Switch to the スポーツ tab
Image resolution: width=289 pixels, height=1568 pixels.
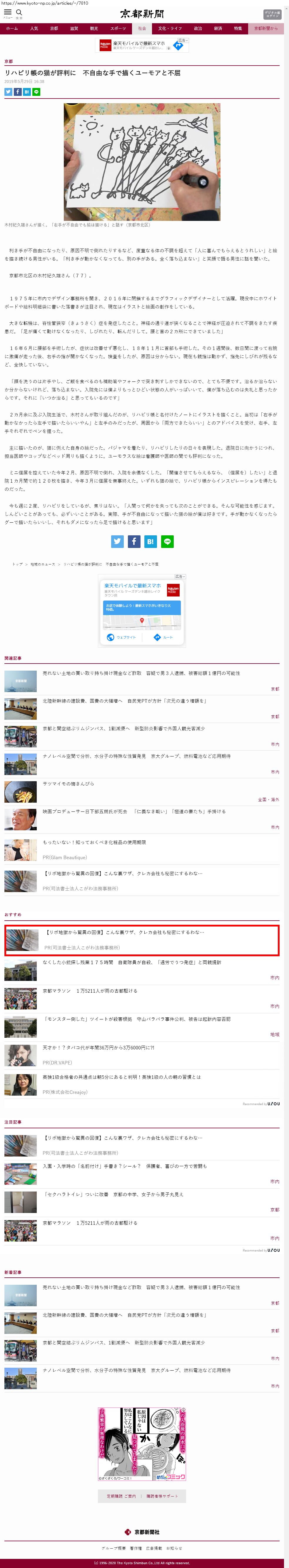coord(118,29)
